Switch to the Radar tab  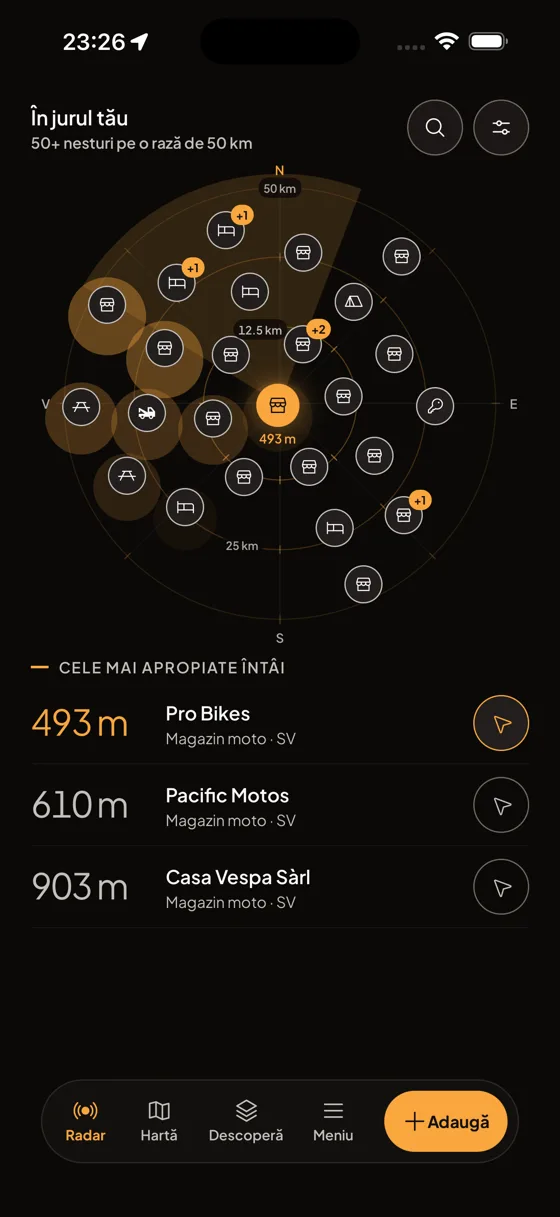tap(86, 1121)
